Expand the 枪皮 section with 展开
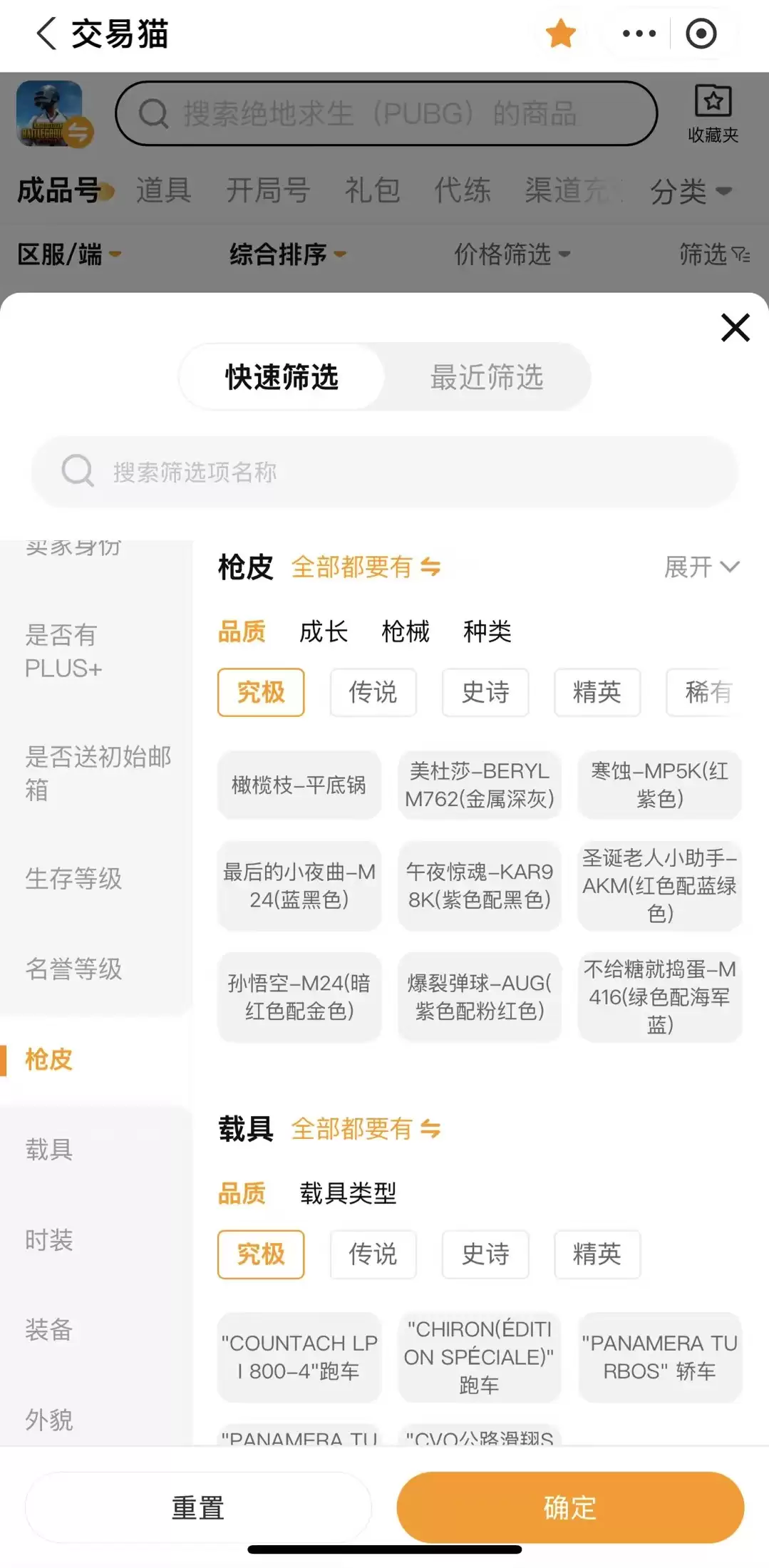Viewport: 769px width, 1568px height. (x=701, y=567)
